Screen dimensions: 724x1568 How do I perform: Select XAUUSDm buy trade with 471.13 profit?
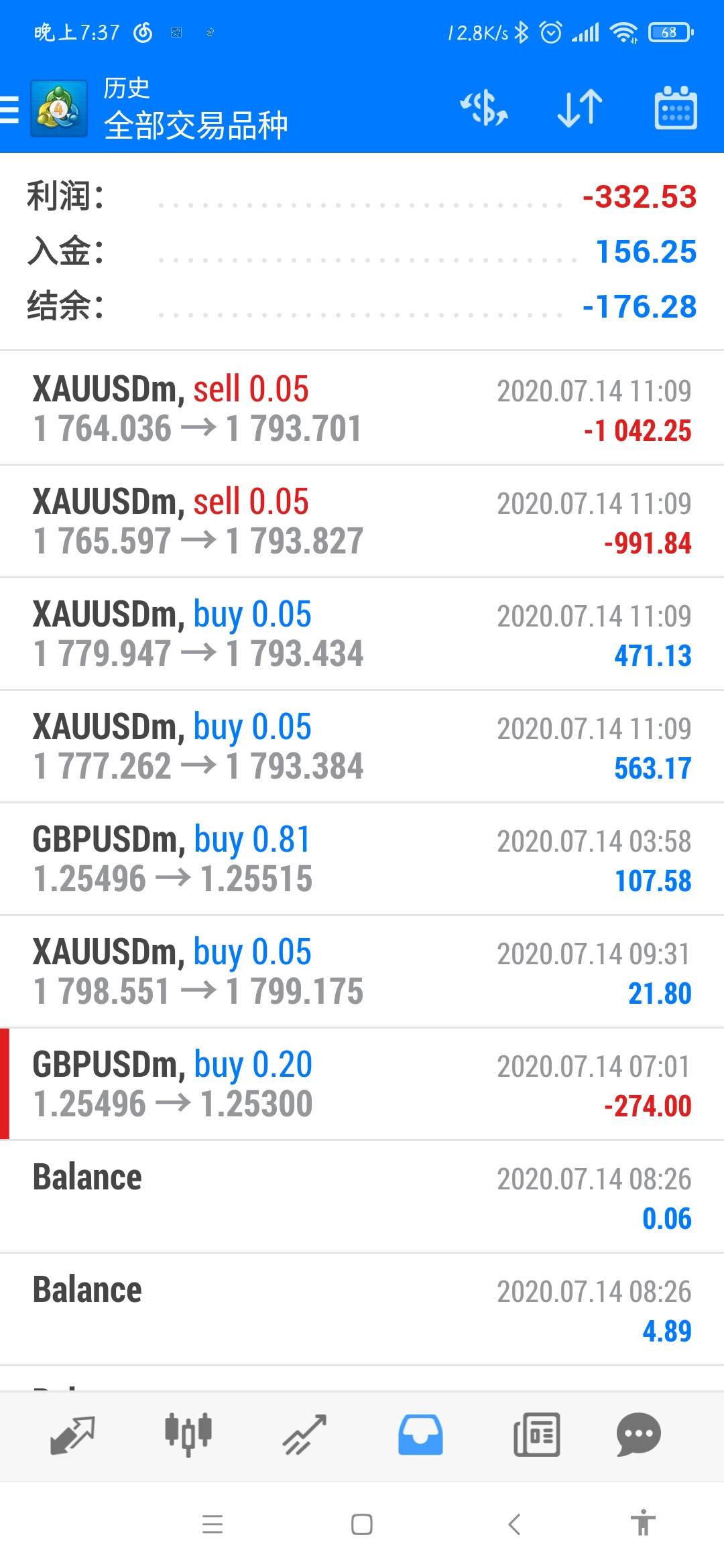tap(362, 634)
